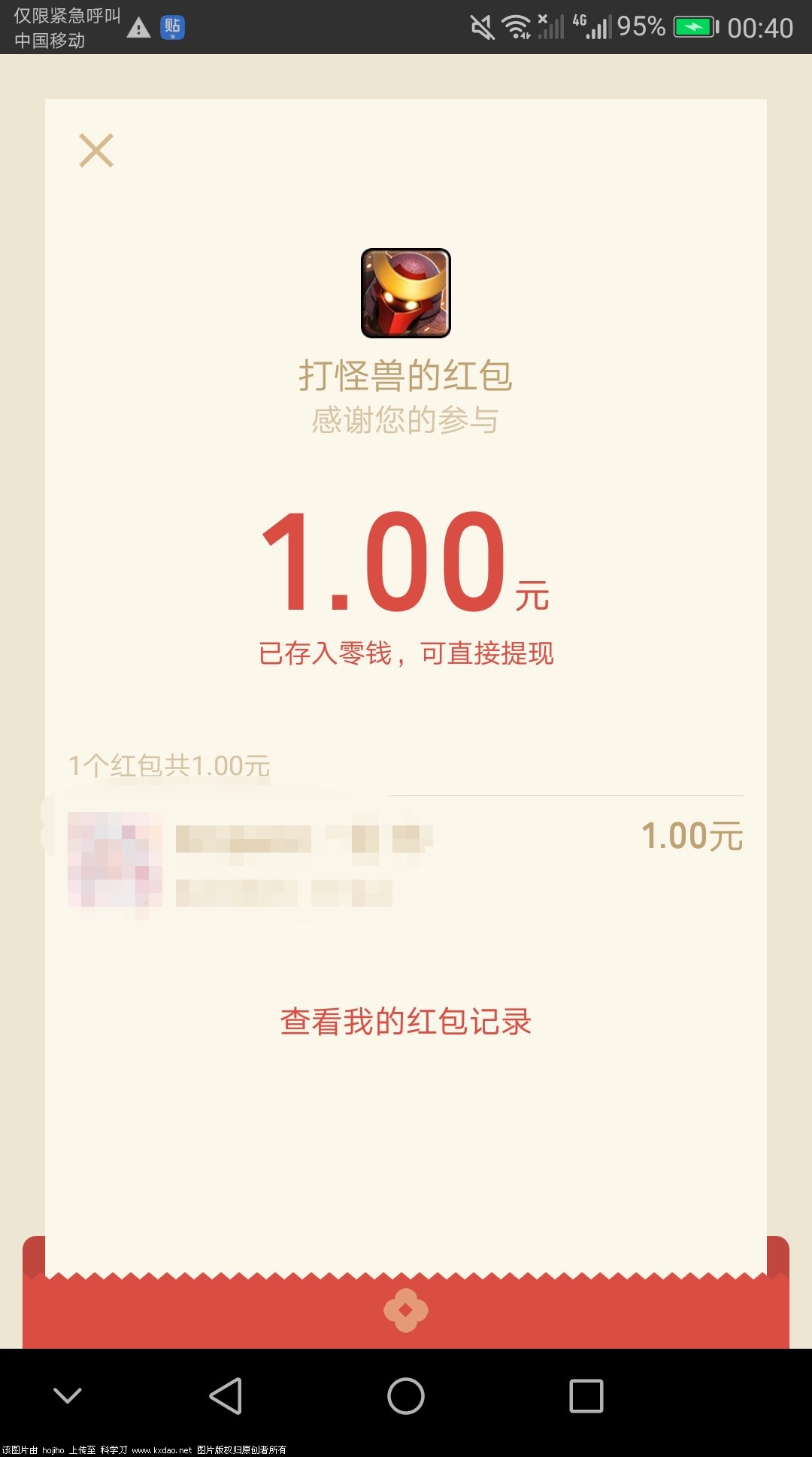Open 查看我的红包记录 link

[406, 1022]
